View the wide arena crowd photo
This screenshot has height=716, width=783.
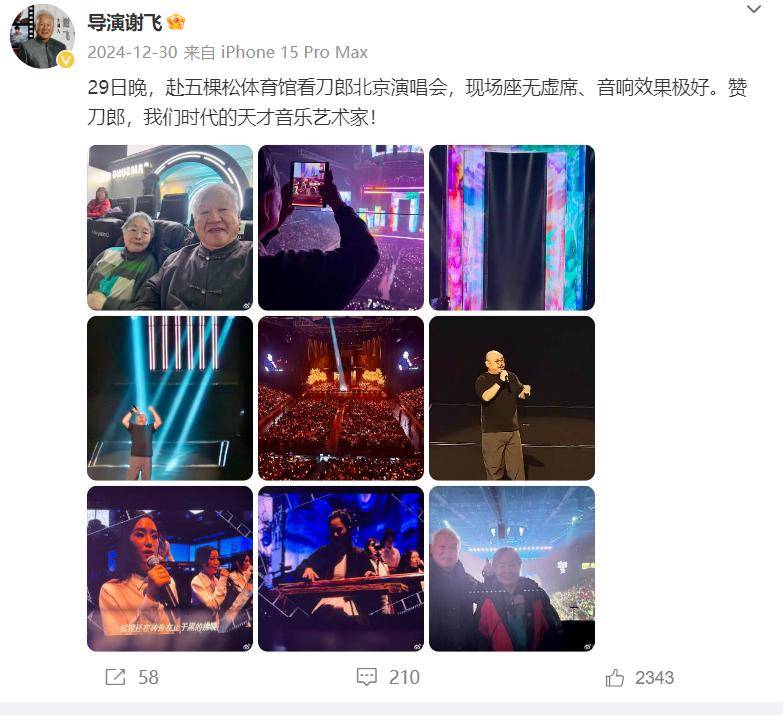pyautogui.click(x=341, y=398)
